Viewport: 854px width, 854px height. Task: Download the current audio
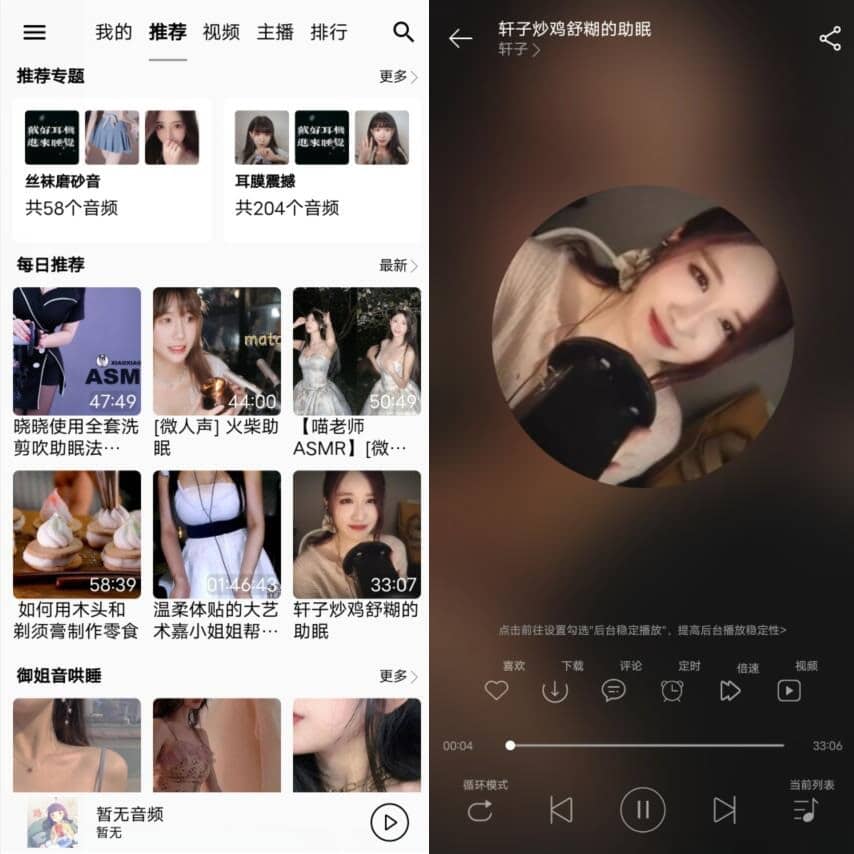pyautogui.click(x=554, y=690)
